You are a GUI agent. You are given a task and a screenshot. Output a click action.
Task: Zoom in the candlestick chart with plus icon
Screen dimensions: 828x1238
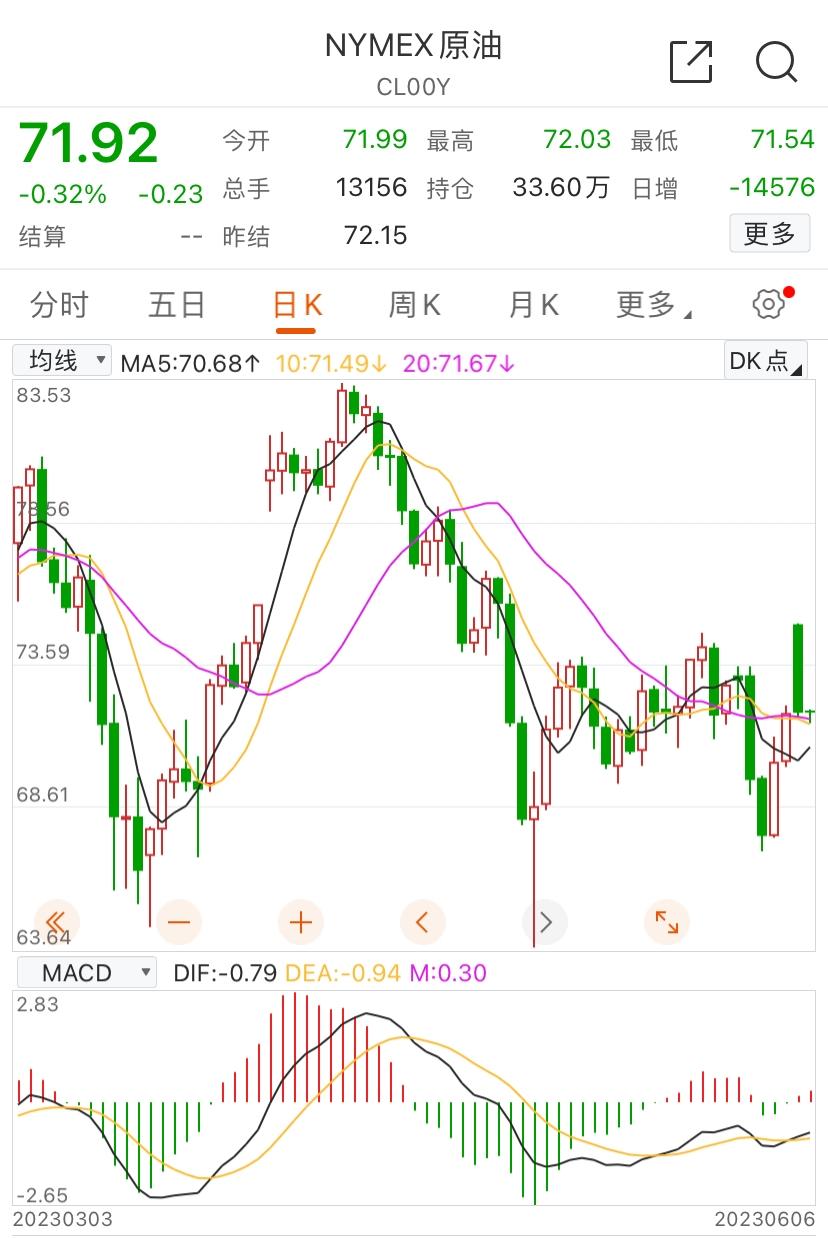[301, 922]
